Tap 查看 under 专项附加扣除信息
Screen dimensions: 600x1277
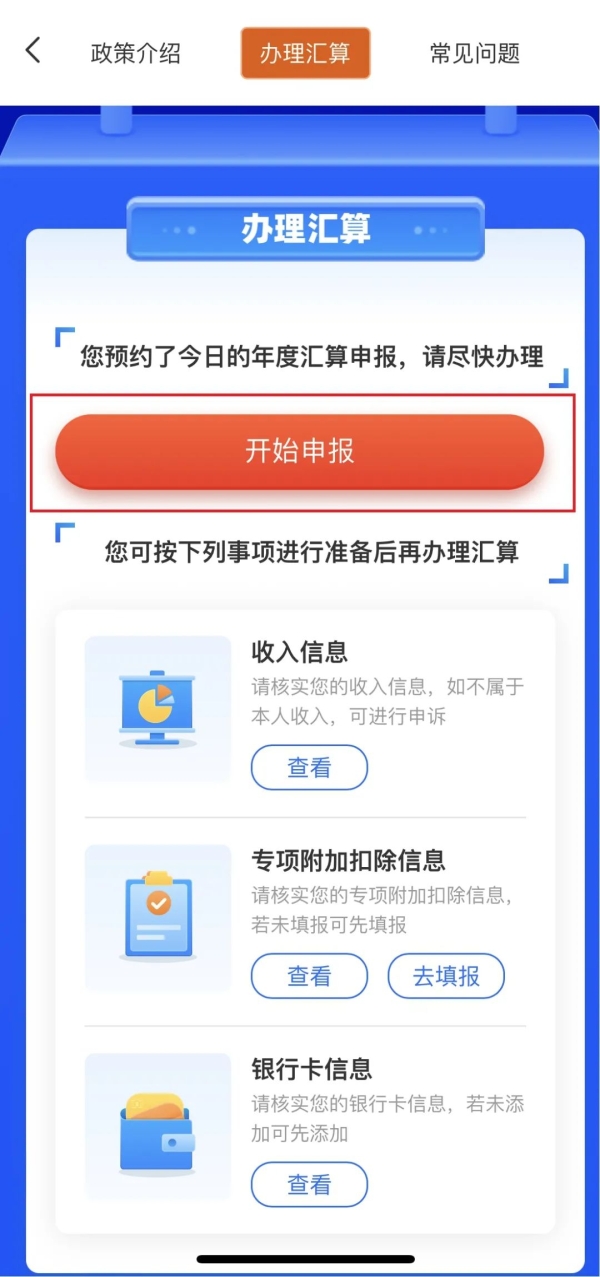pos(309,976)
